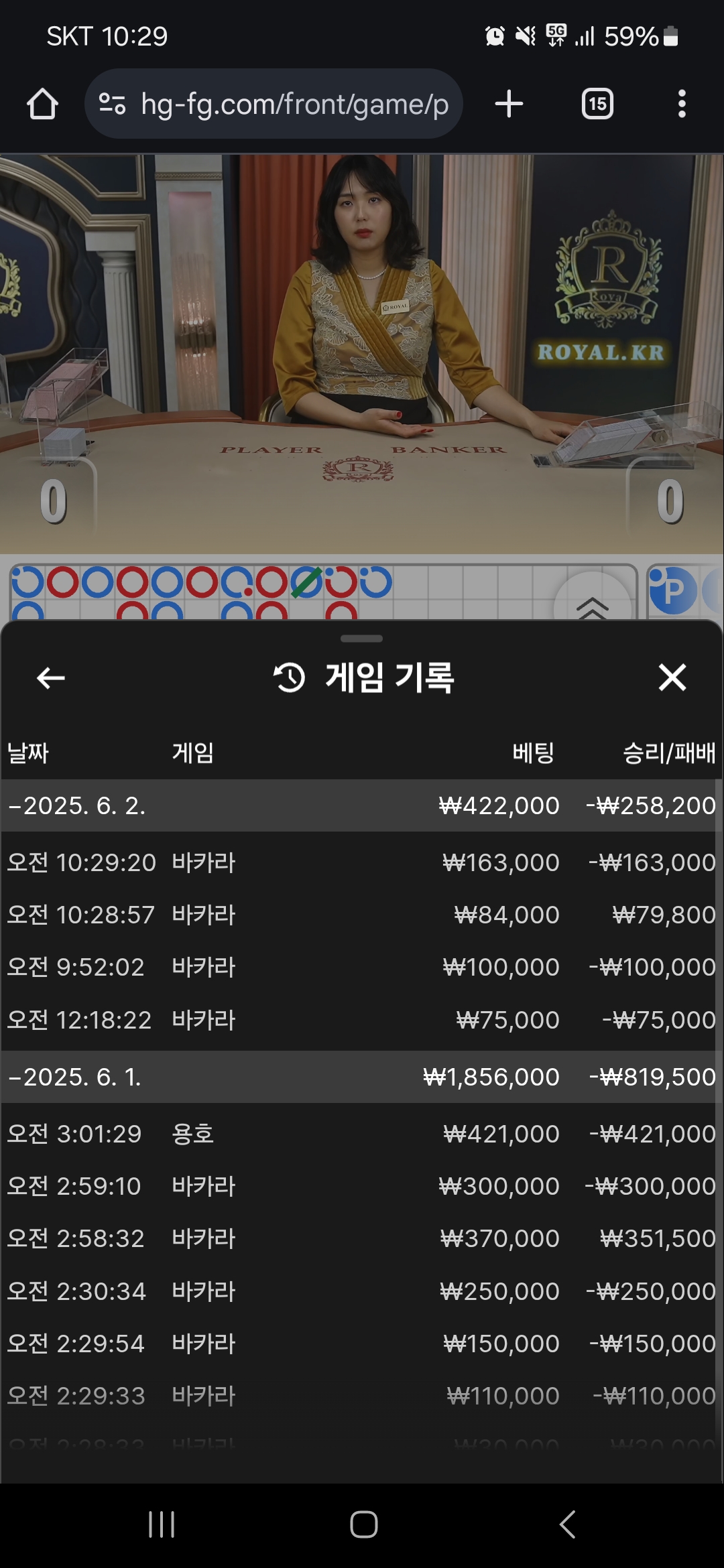Collapse the 2025. 6. 2. date group
724x1568 pixels.
click(77, 805)
